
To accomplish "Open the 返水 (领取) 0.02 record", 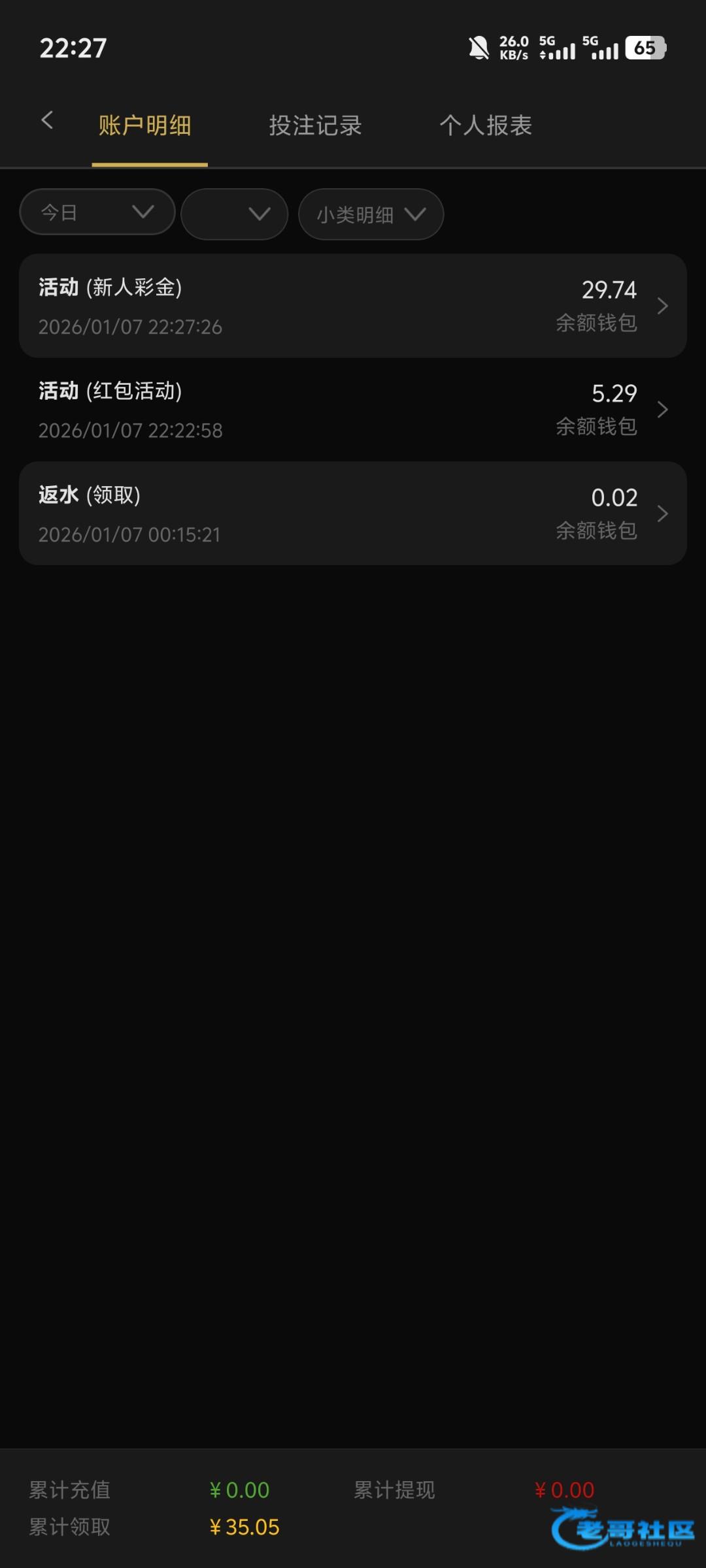I will coord(353,514).
